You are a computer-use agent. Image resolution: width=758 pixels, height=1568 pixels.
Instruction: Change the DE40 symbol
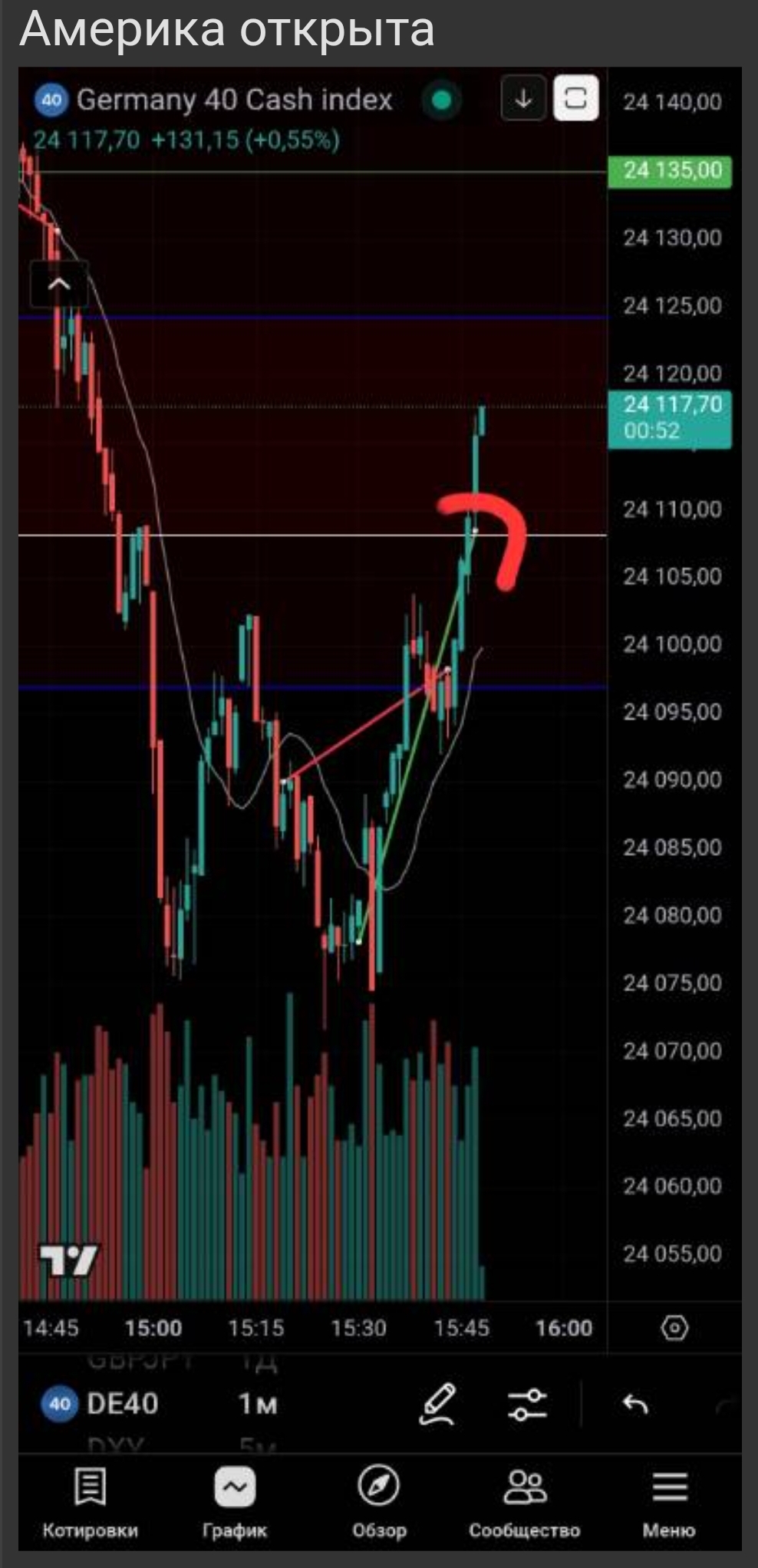pos(101,1404)
